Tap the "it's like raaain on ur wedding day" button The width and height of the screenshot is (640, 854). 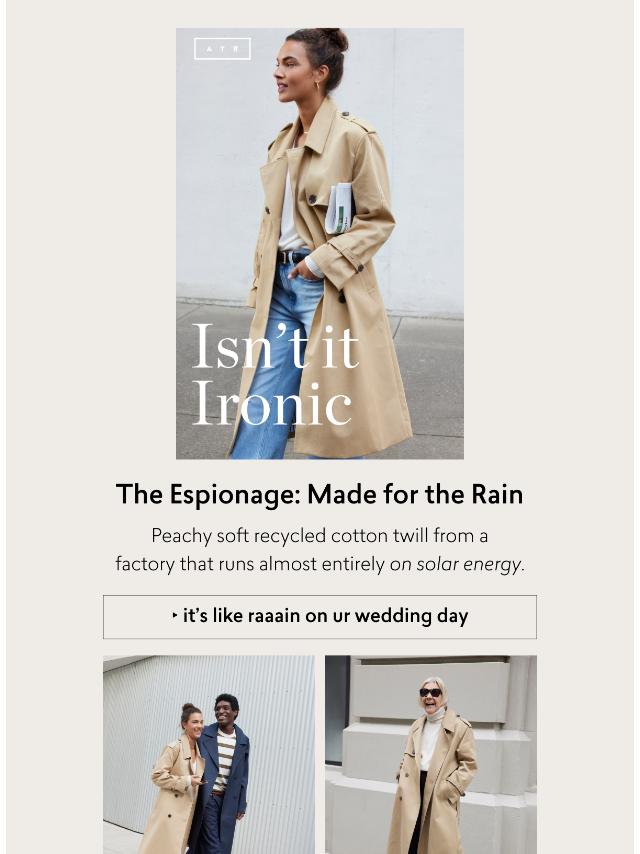pos(320,617)
